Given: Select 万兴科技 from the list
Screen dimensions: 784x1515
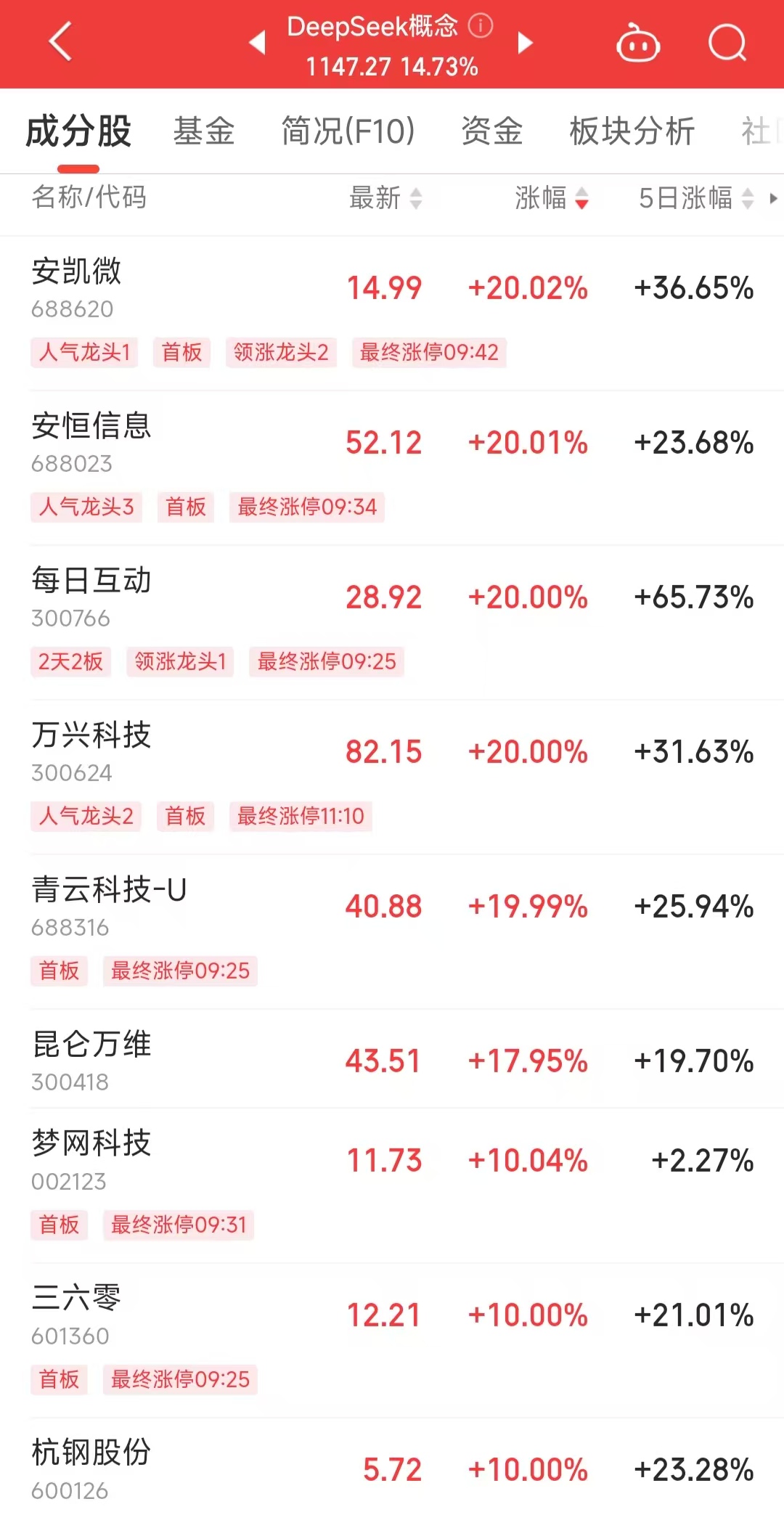Looking at the screenshot, I should coord(91,735).
